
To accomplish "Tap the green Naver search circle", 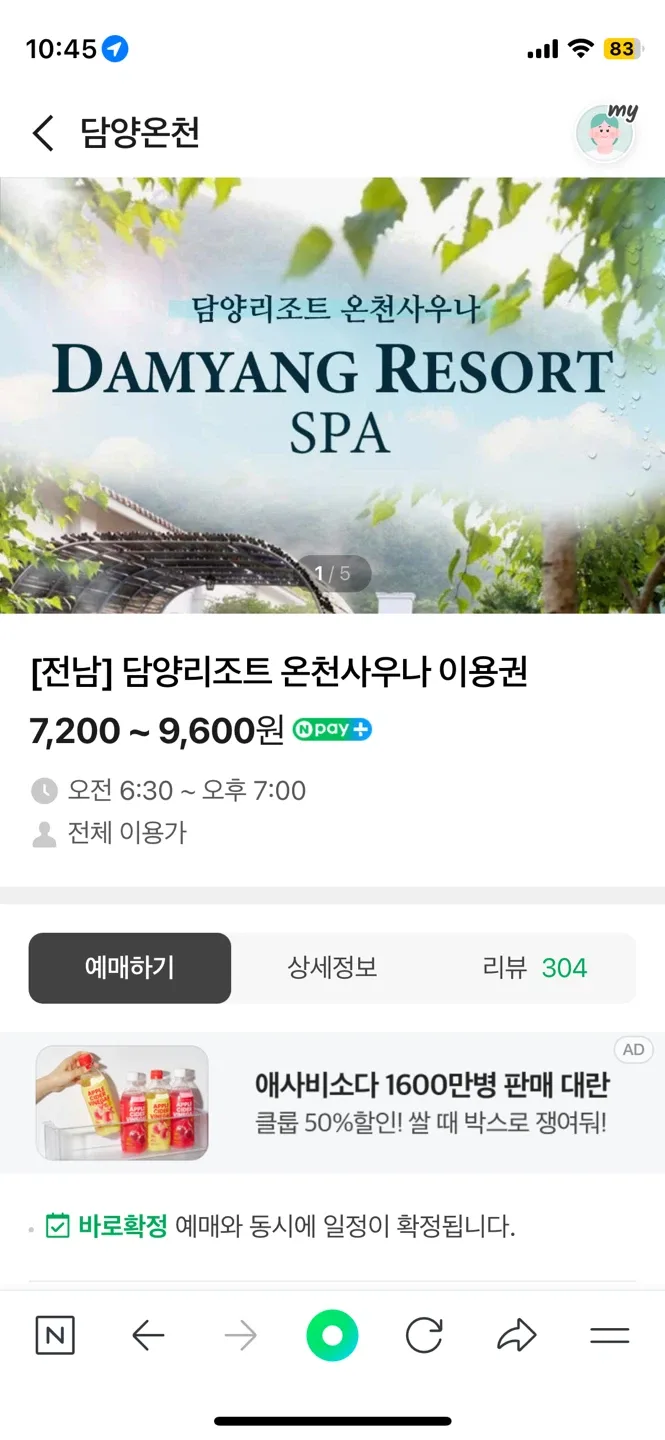I will 332,1336.
